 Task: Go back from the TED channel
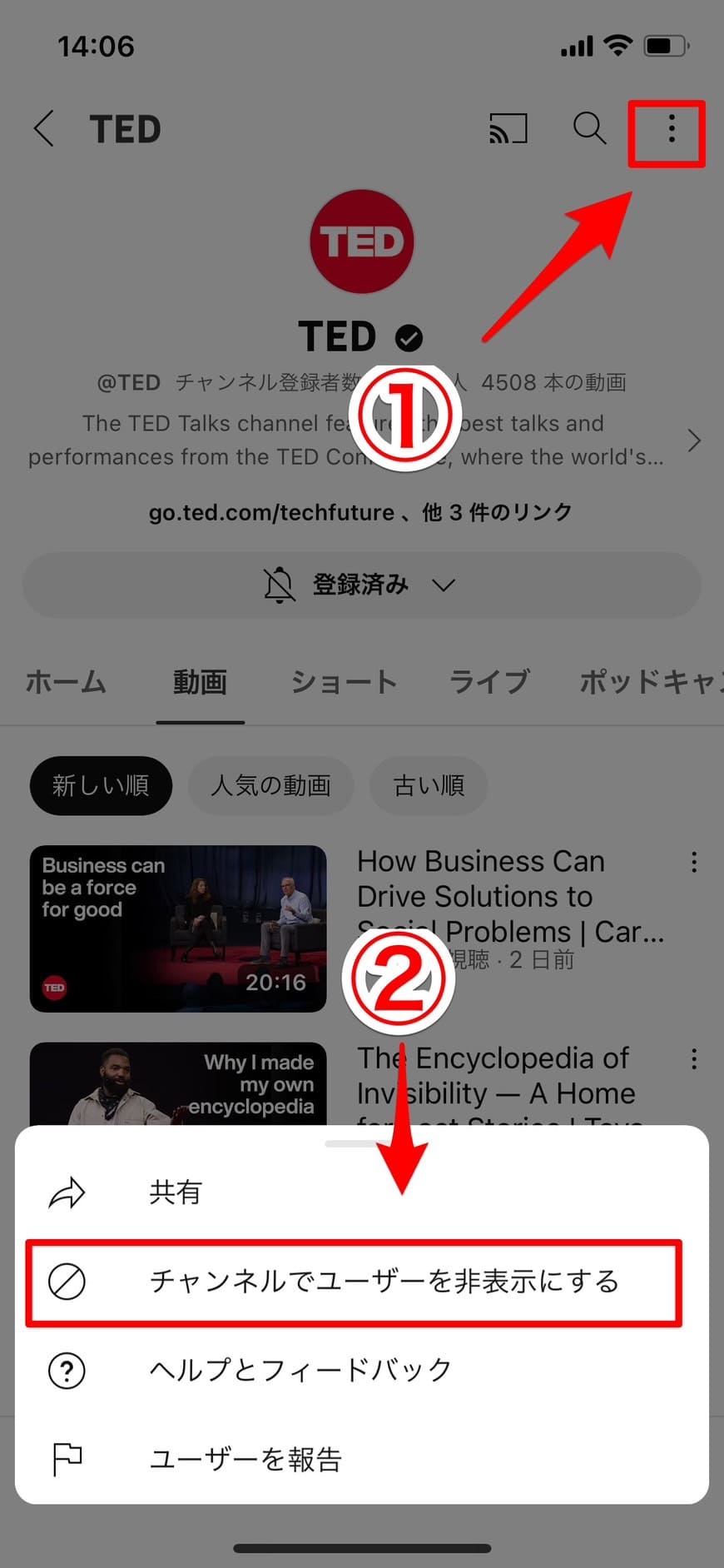[44, 129]
